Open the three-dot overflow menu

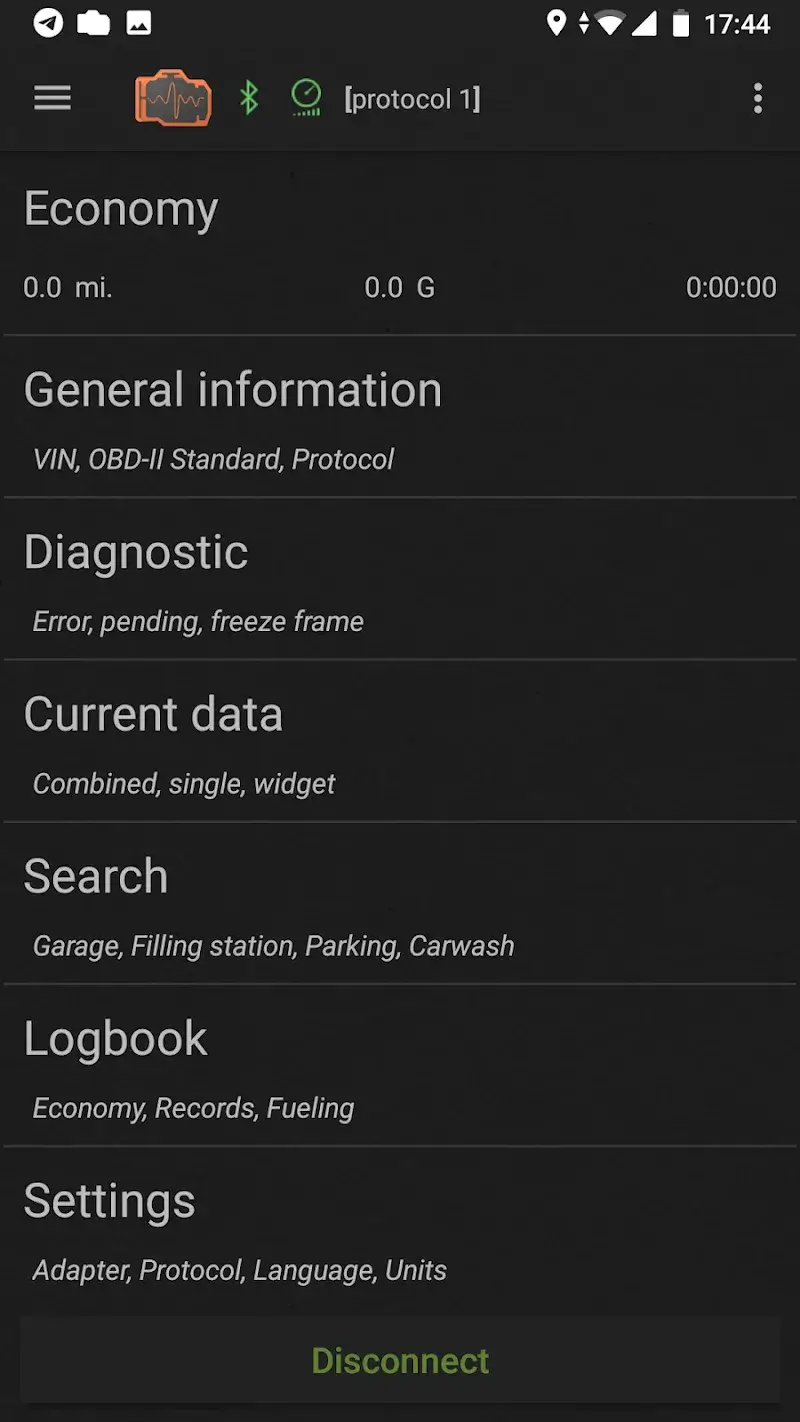[757, 98]
